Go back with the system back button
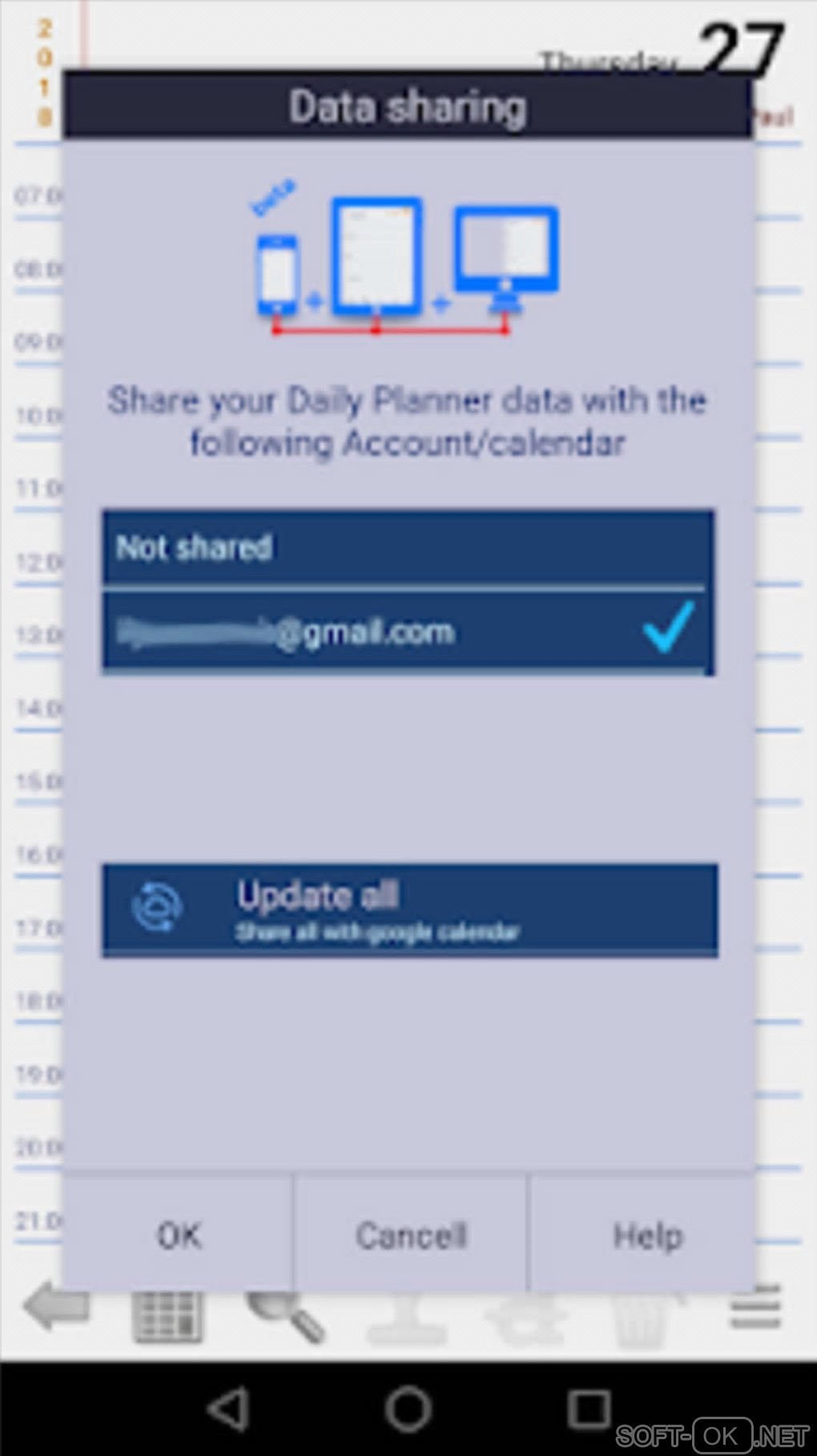 [228, 1408]
